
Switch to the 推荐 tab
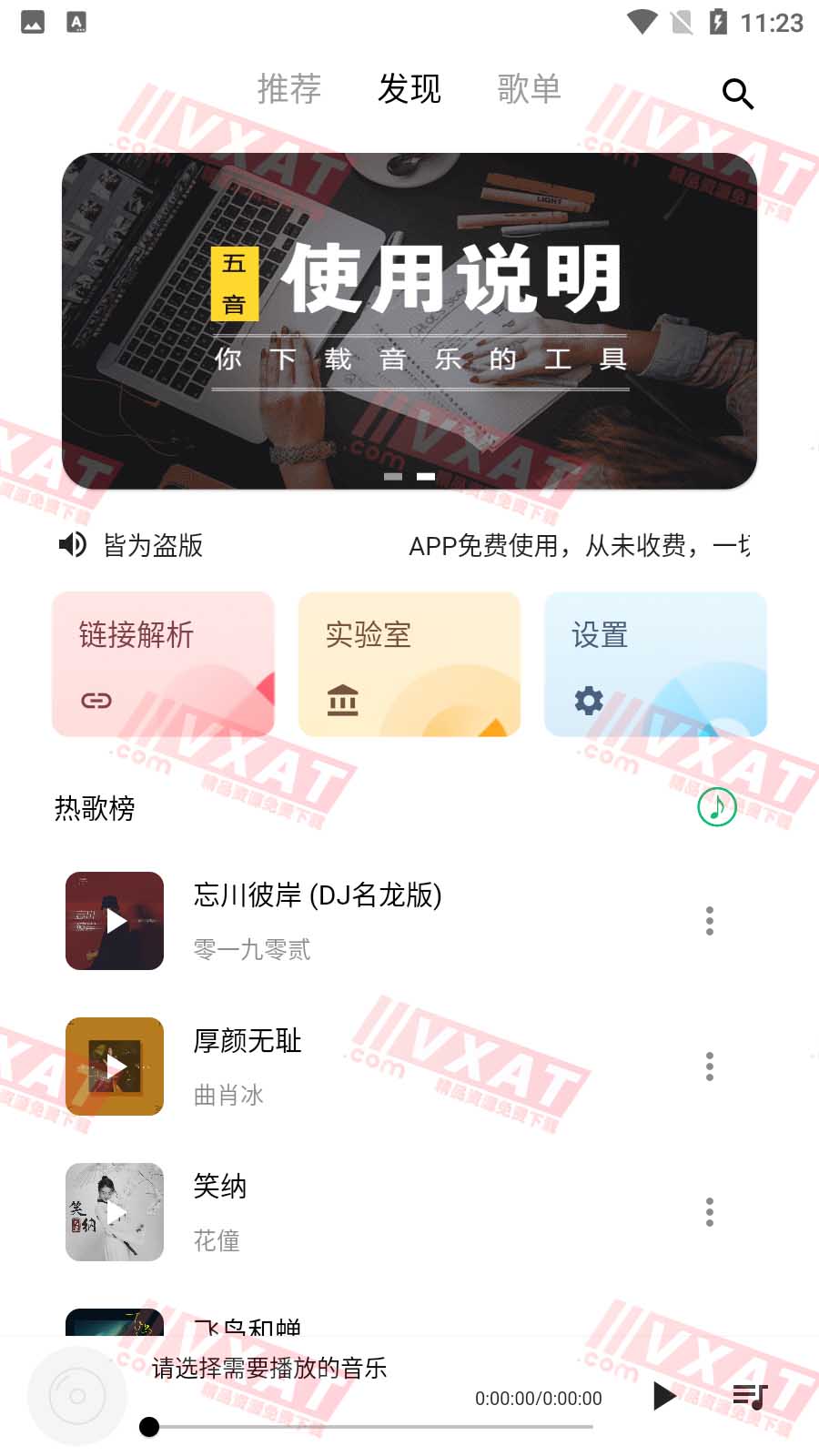[288, 89]
